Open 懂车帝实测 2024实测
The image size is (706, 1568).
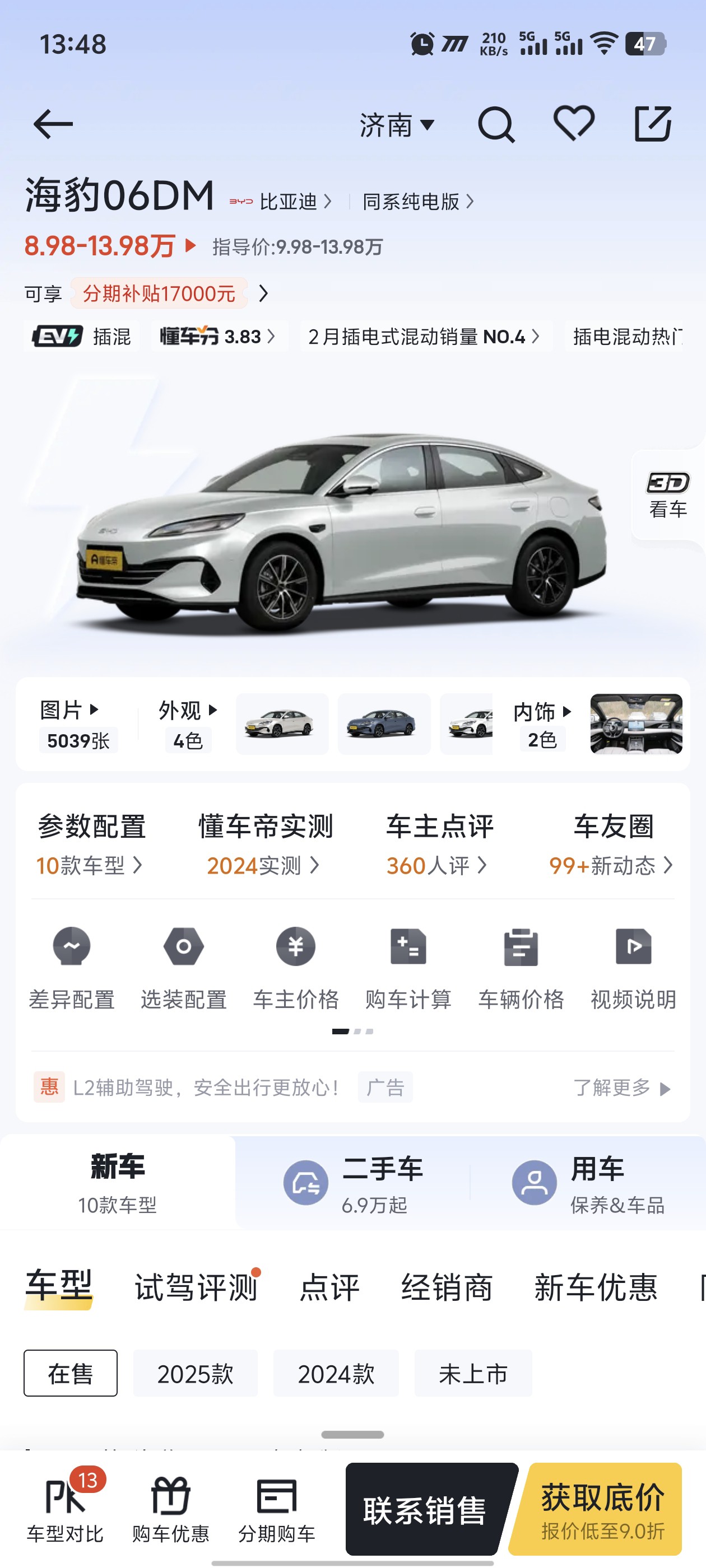tap(265, 844)
